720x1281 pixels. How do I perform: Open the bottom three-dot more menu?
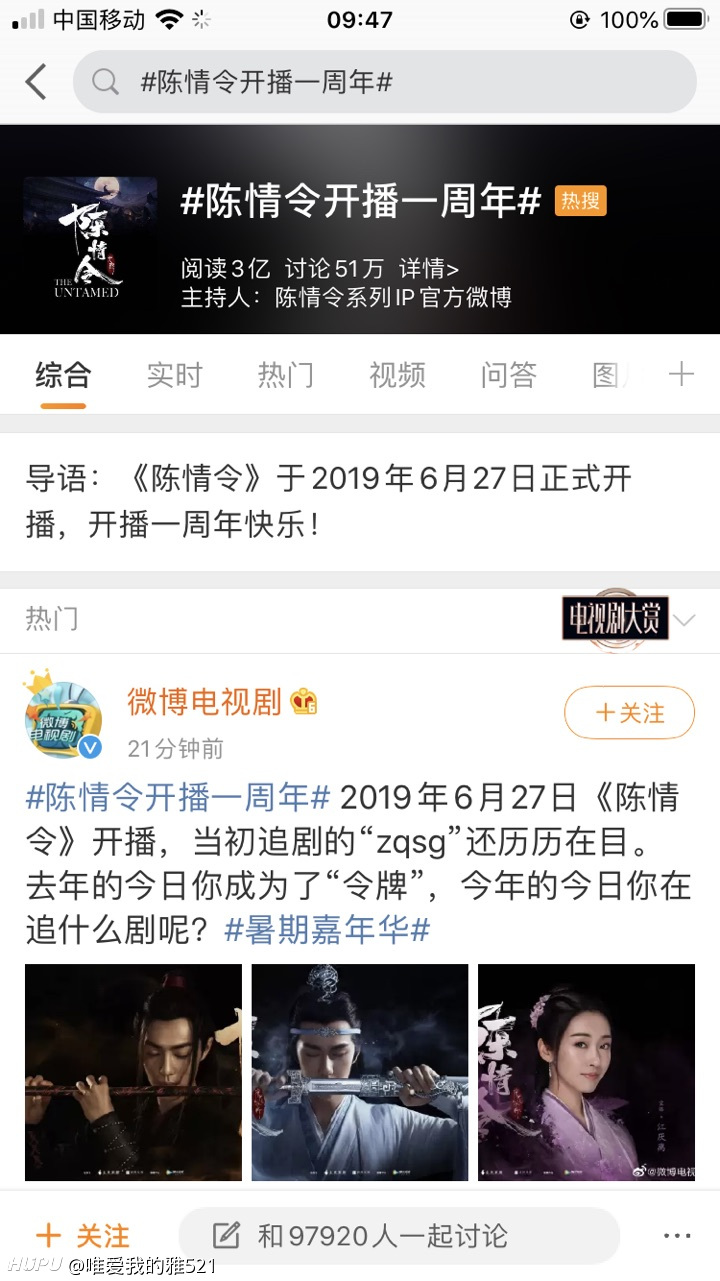(x=677, y=1236)
